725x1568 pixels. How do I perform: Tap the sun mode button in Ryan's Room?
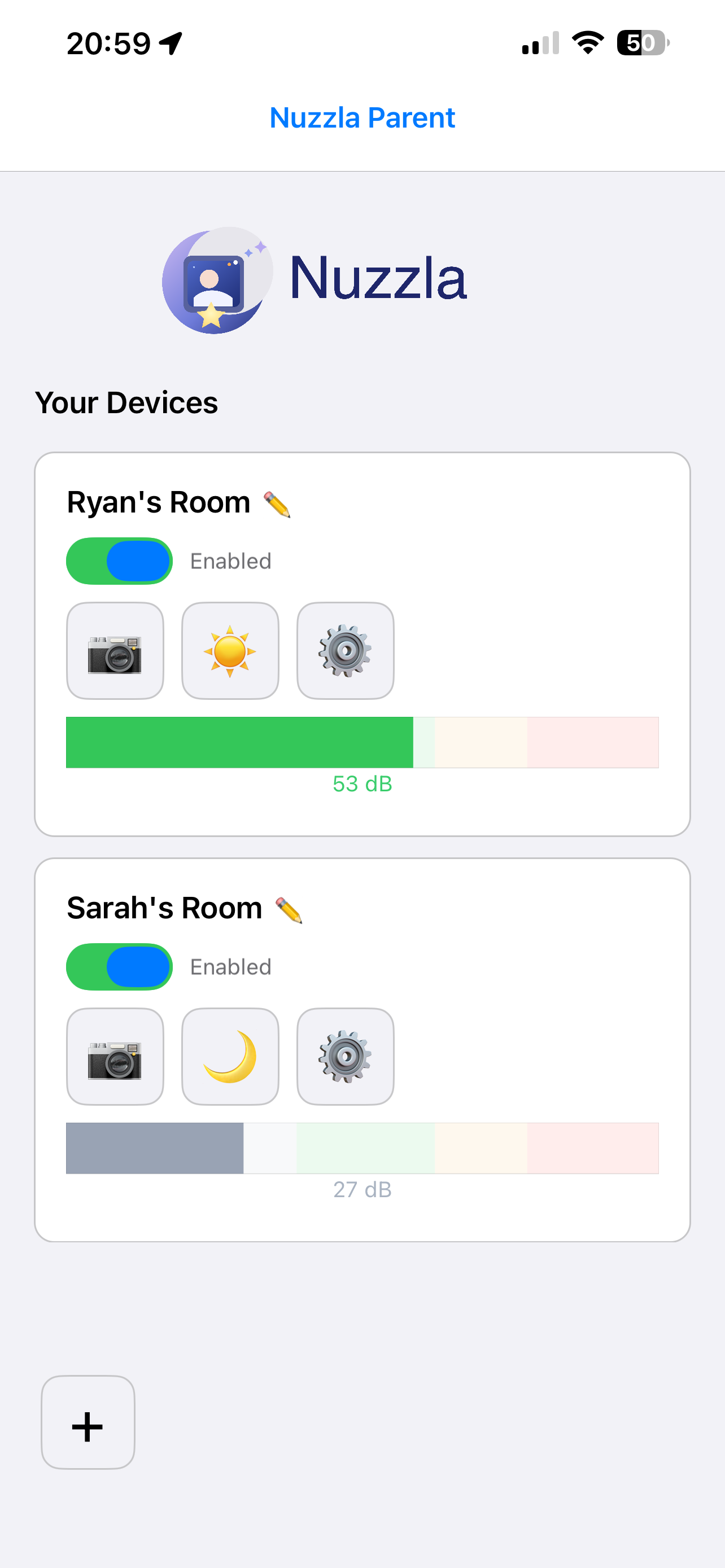pos(230,651)
